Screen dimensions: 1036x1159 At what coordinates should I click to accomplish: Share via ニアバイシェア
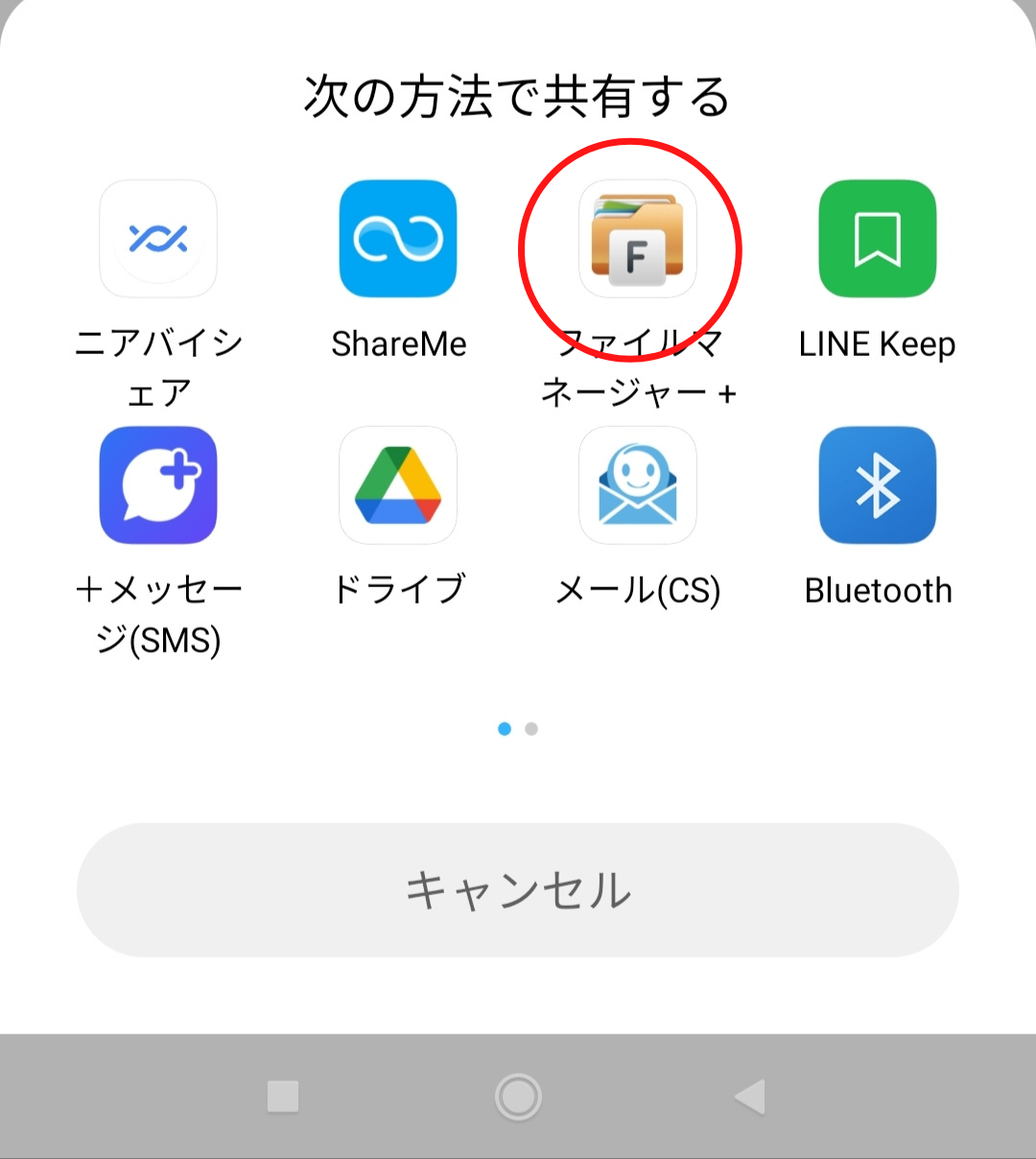coord(158,239)
